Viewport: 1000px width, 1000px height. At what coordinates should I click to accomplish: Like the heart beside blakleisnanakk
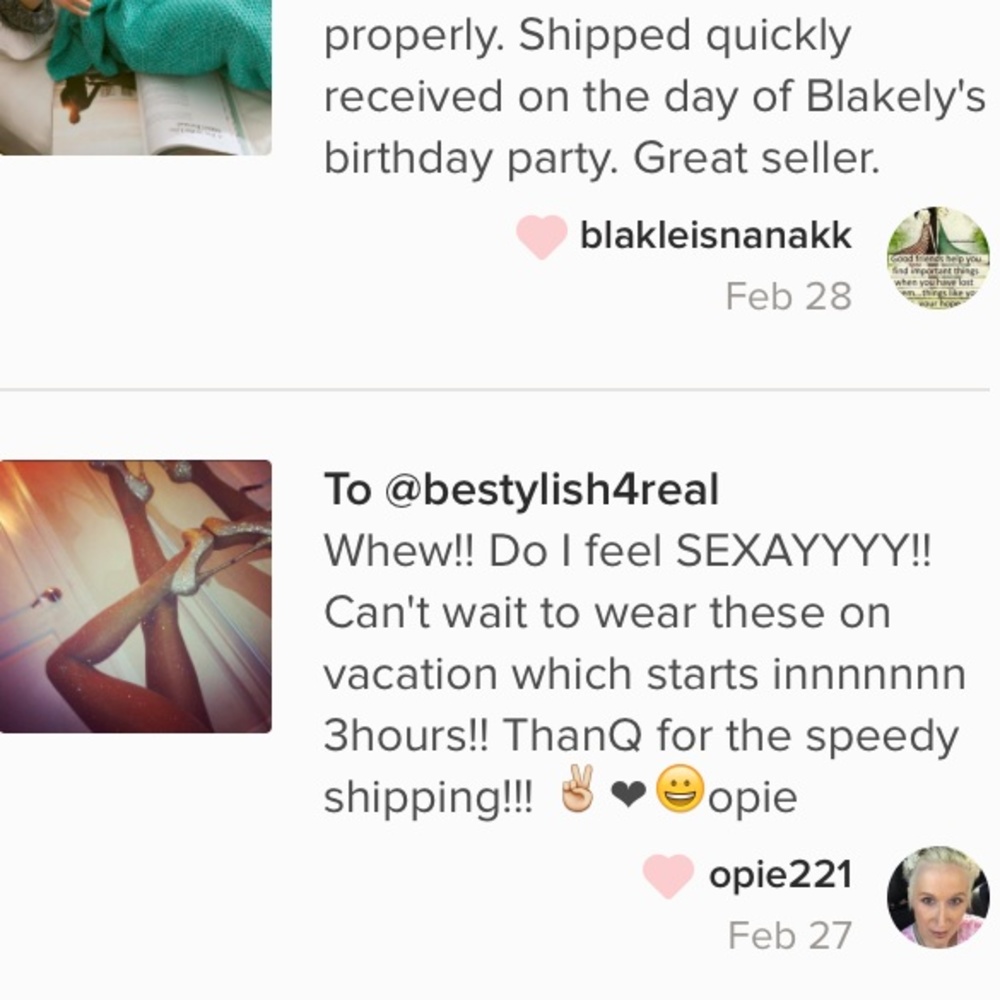(542, 238)
